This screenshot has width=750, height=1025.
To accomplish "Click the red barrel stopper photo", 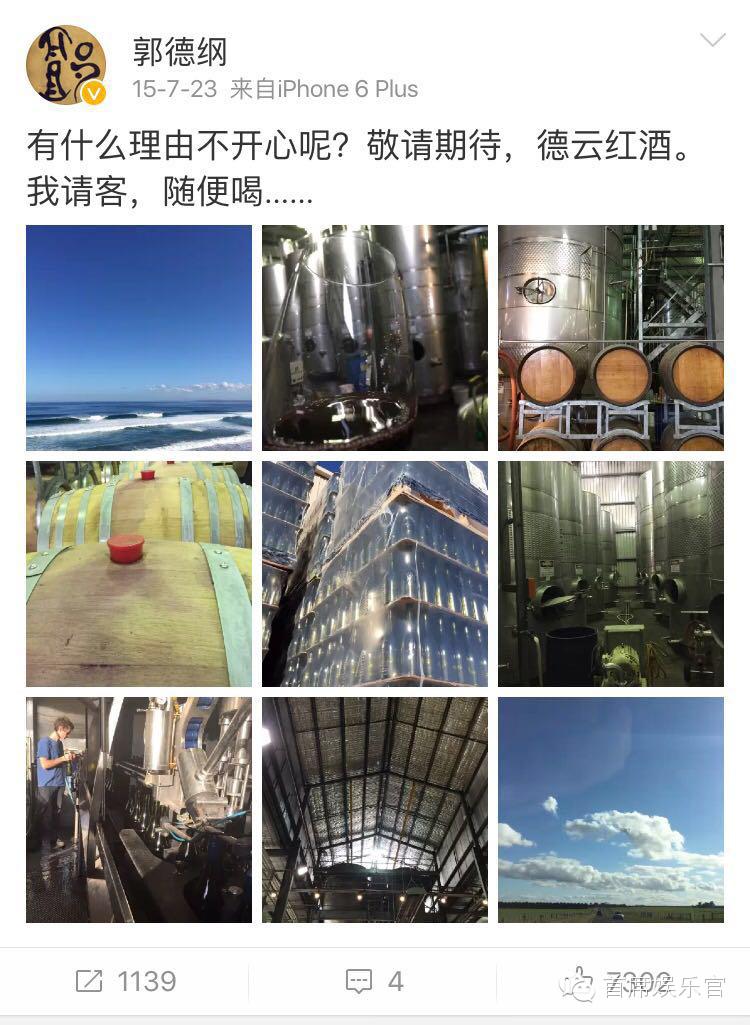I will [138, 573].
